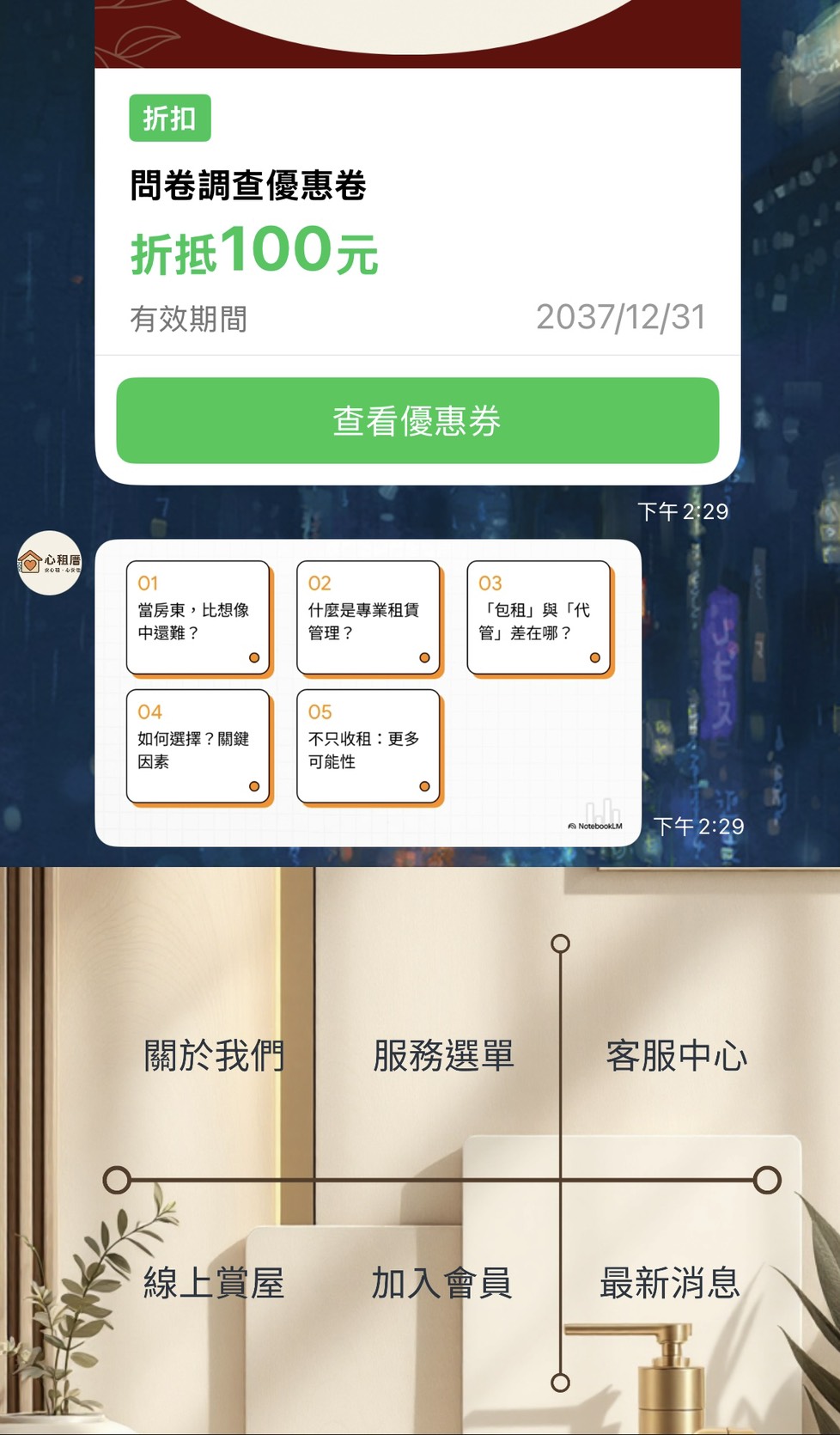Tap 加入會員 to join membership
Viewport: 840px width, 1435px height.
(x=441, y=1283)
